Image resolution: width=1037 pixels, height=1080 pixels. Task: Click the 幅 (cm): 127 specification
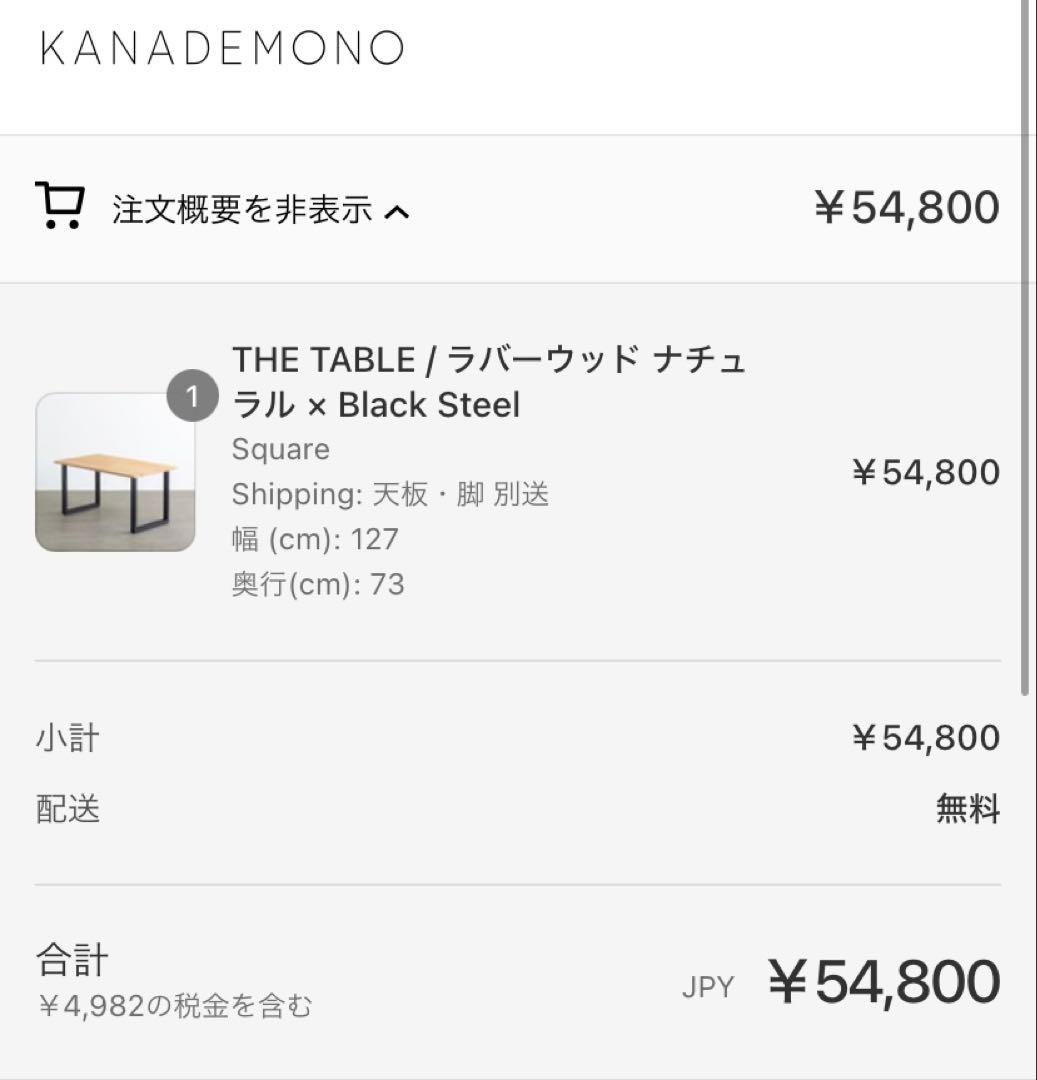(x=315, y=539)
